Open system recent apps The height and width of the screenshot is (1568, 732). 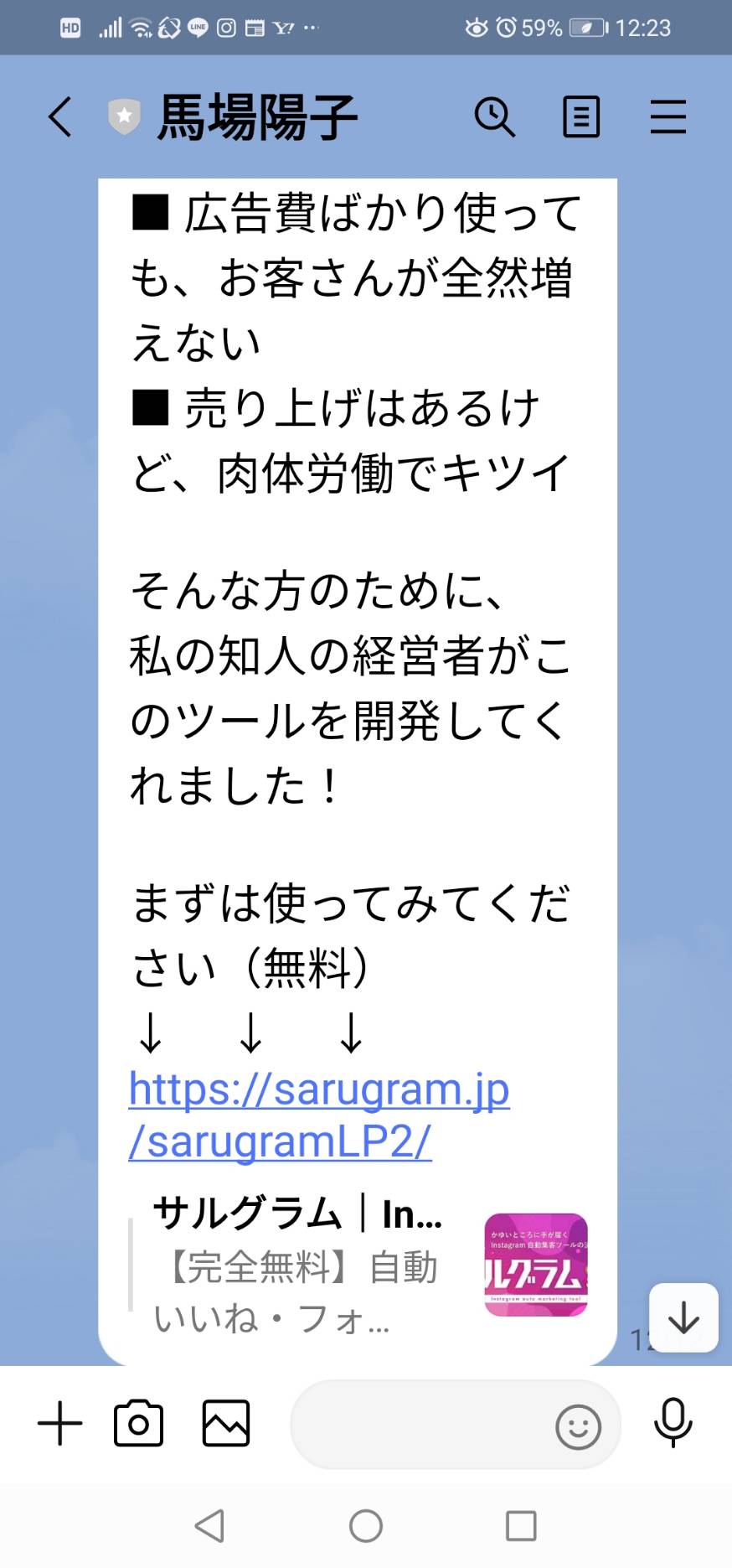(x=521, y=1526)
